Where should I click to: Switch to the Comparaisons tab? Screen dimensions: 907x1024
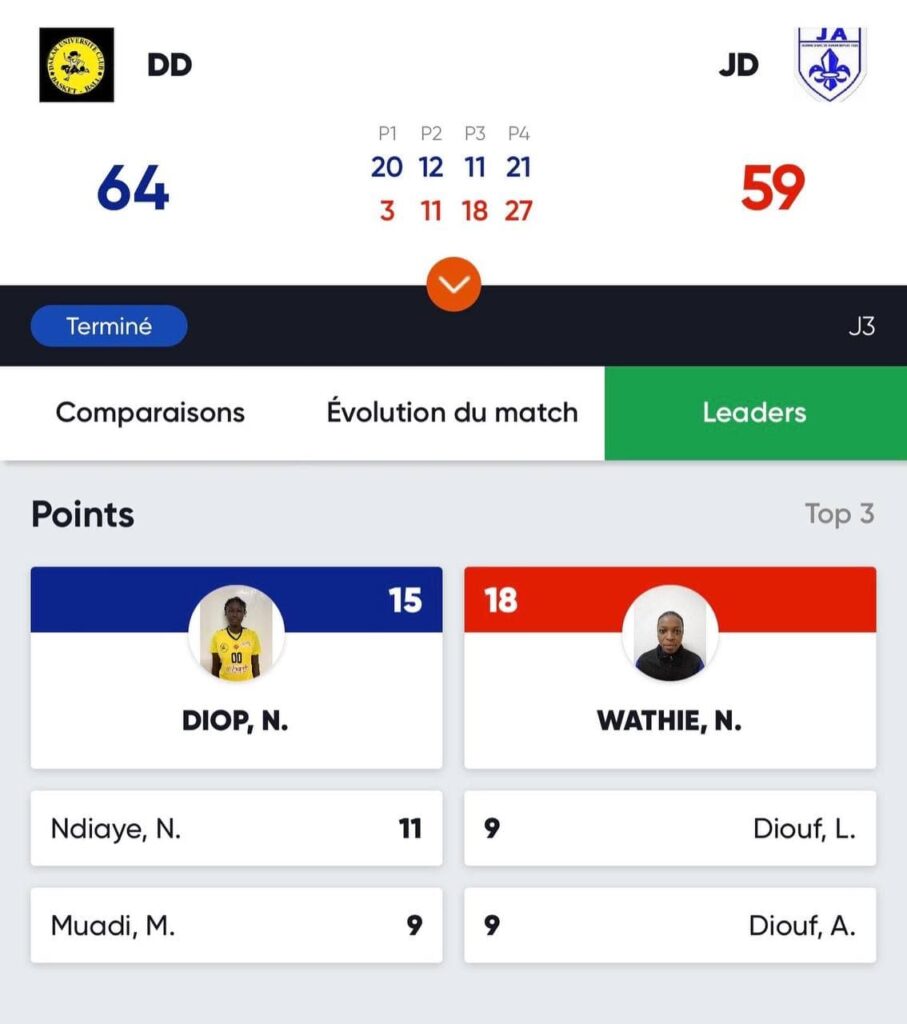150,412
